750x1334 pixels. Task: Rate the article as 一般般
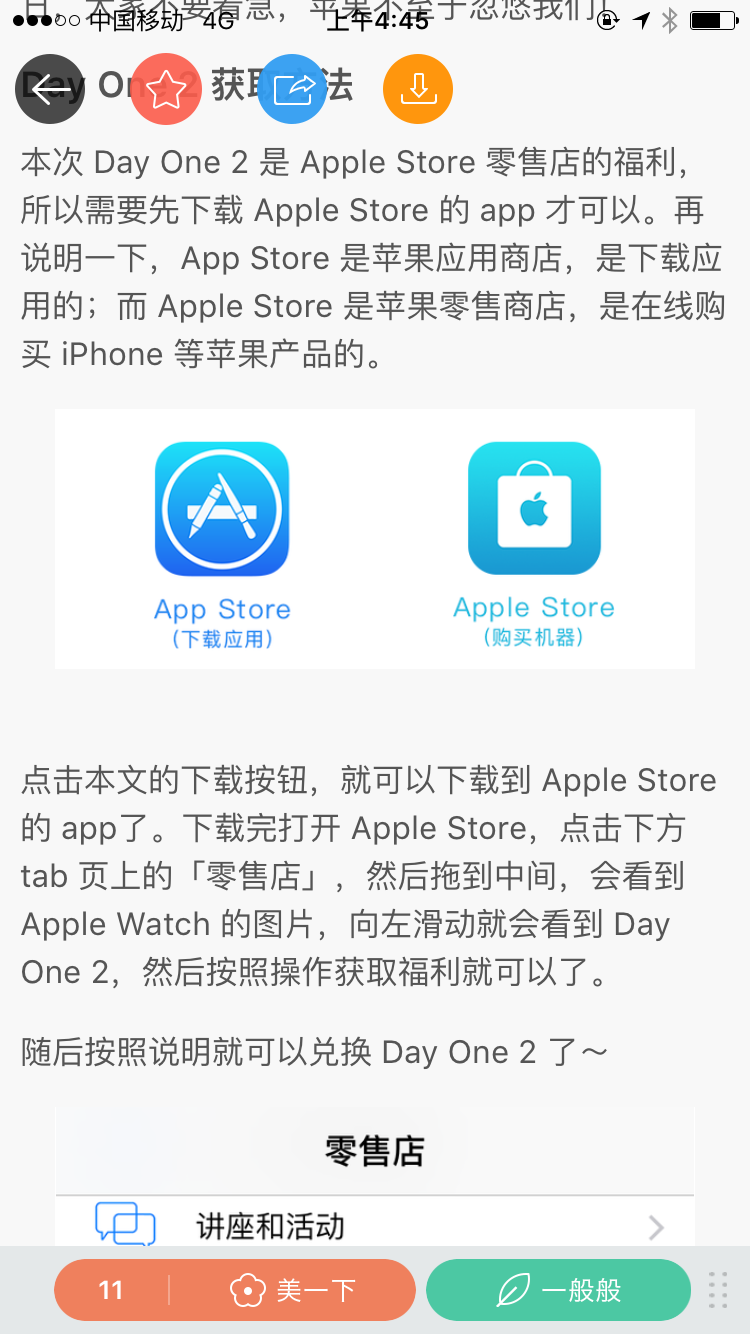[x=558, y=1290]
